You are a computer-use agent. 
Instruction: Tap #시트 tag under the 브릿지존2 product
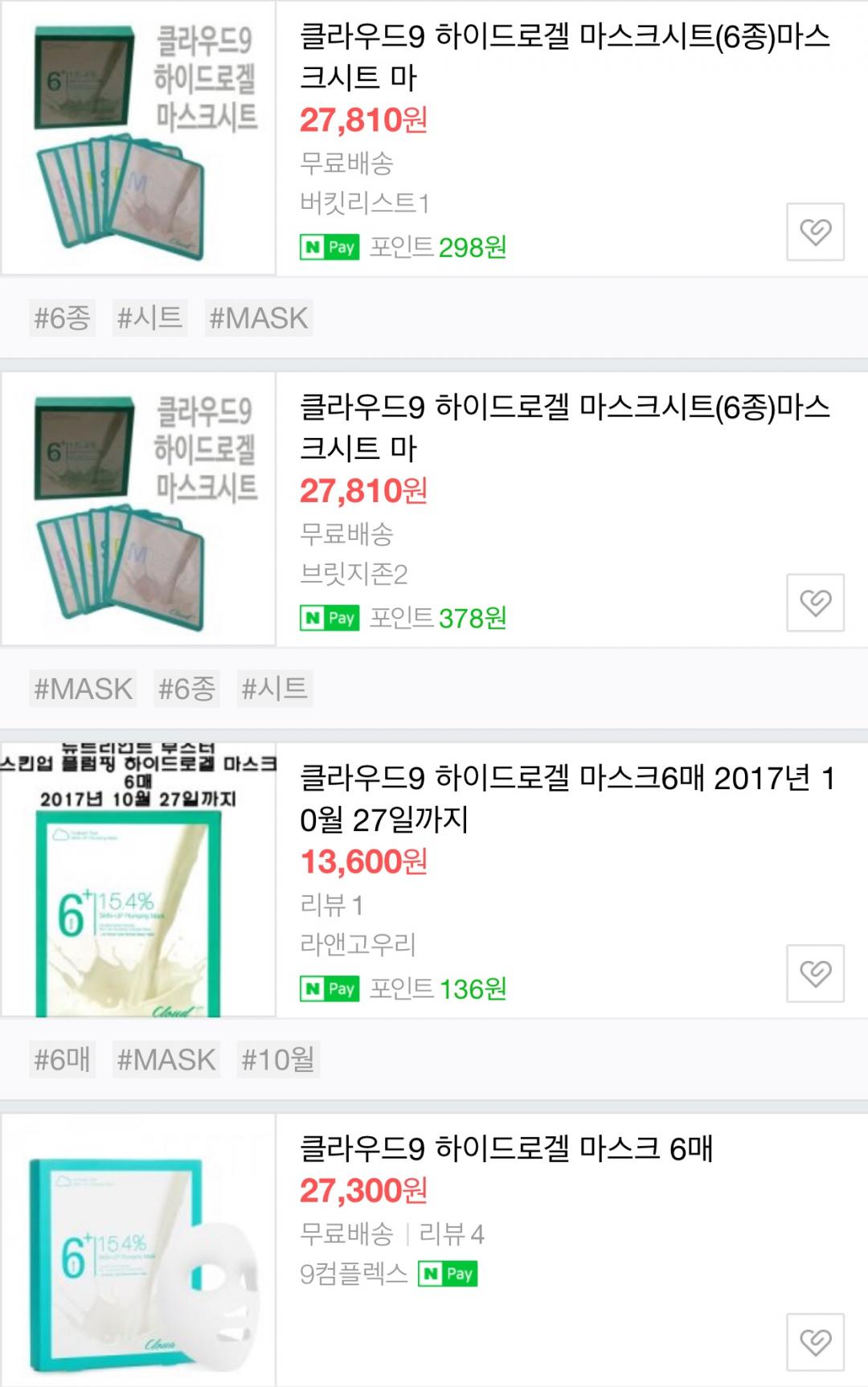[x=274, y=689]
